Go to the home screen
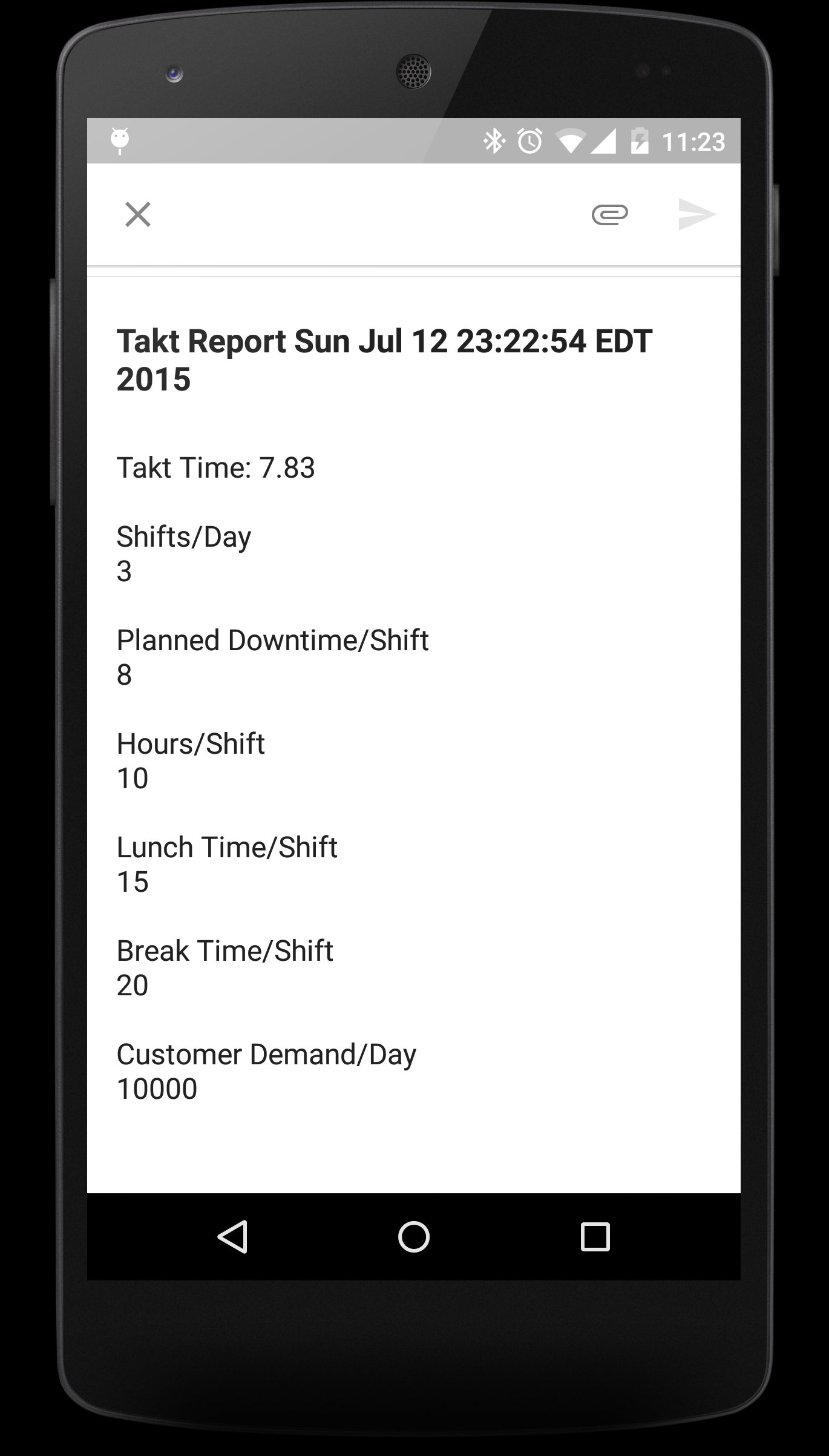Viewport: 829px width, 1456px height. pyautogui.click(x=414, y=1236)
